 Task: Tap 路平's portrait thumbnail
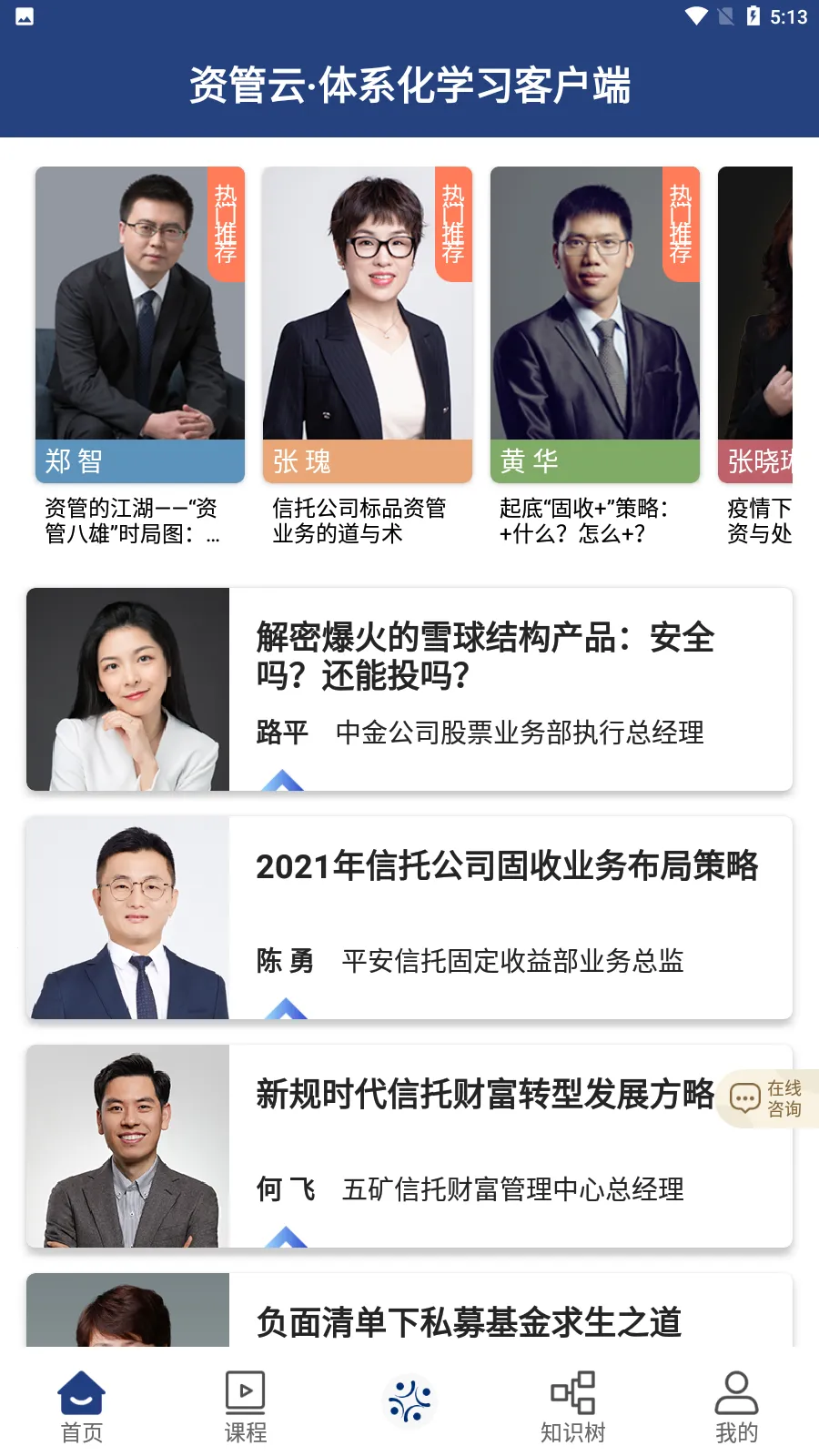[127, 689]
